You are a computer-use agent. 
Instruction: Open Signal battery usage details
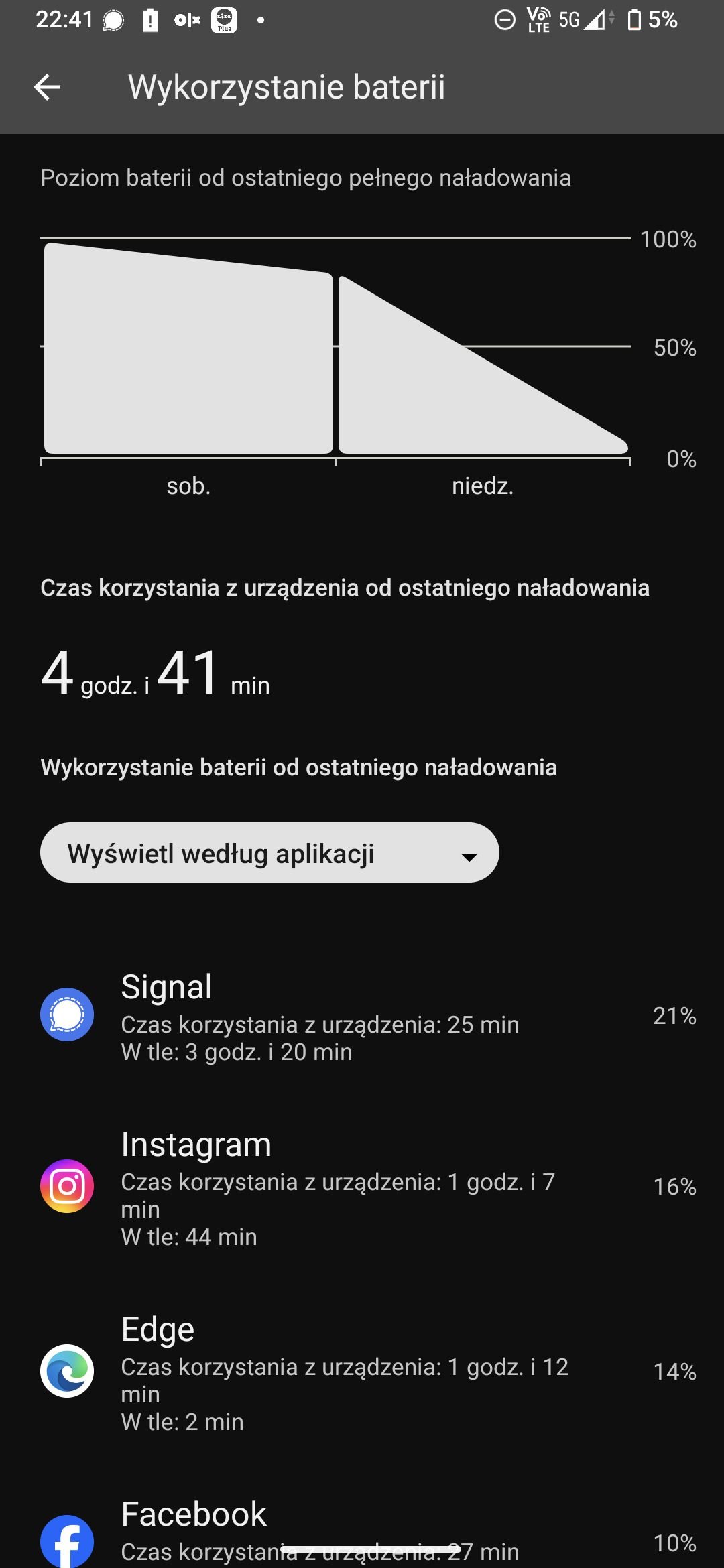tap(362, 1016)
